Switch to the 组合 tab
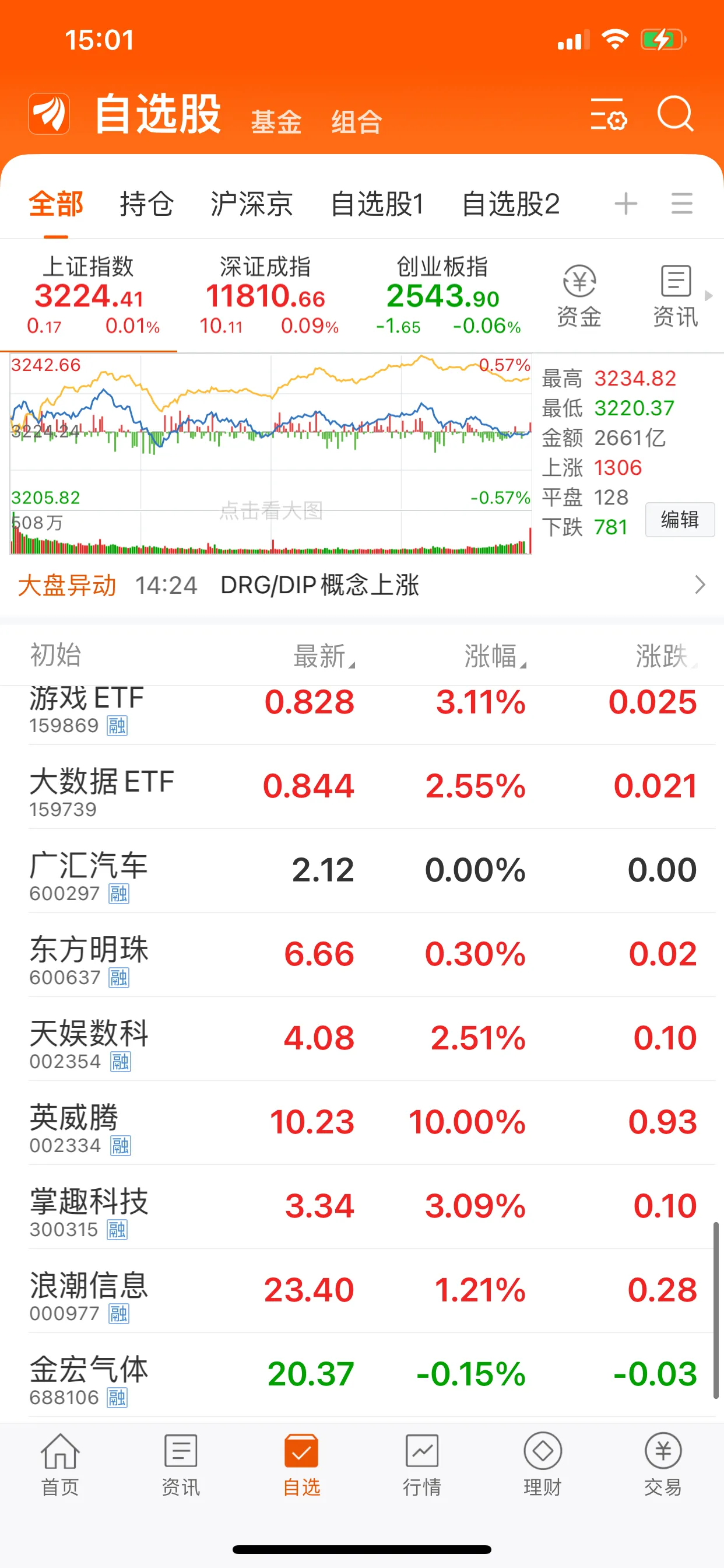 coord(357,121)
